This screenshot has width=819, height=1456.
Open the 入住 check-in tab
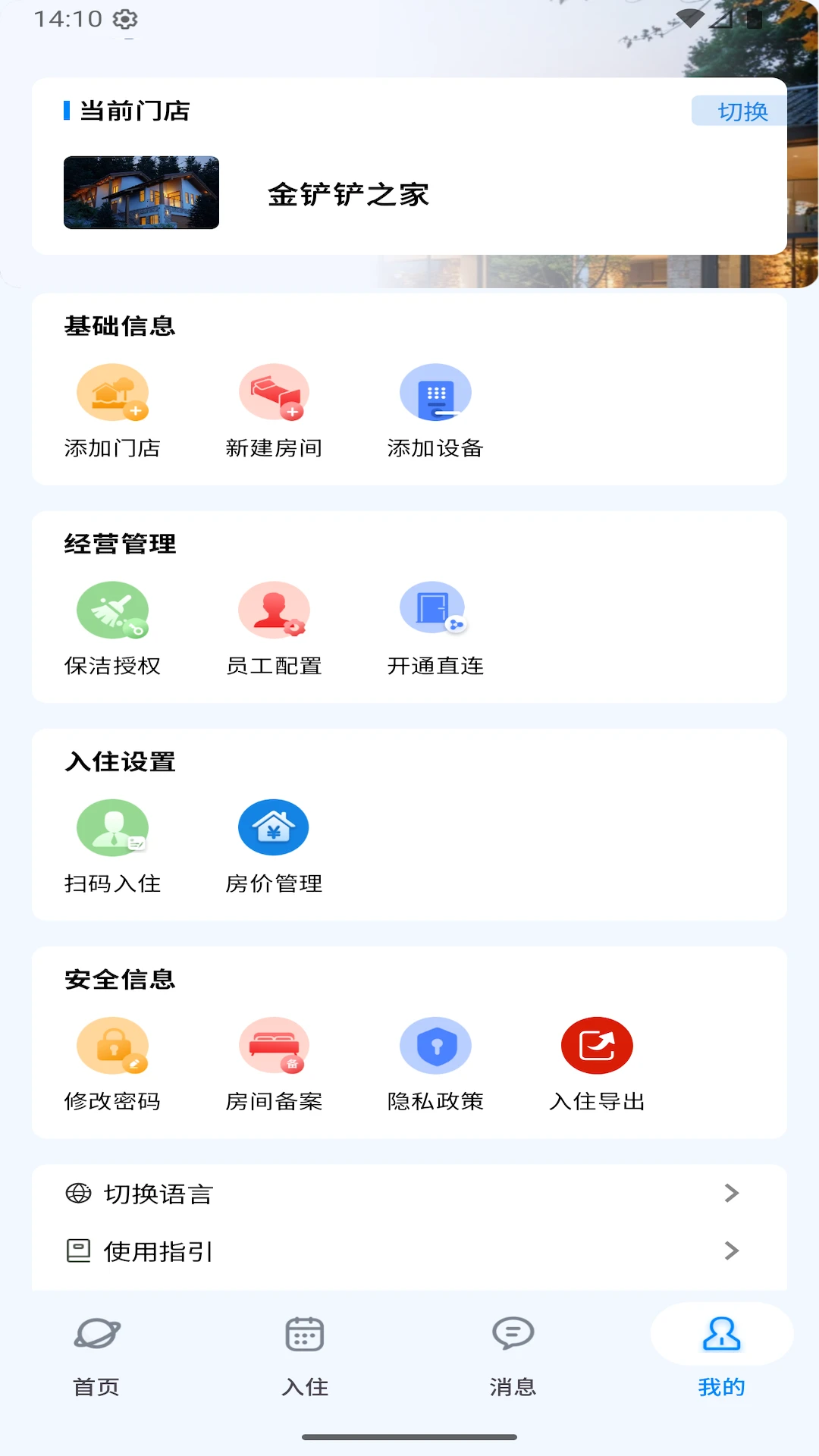[305, 1357]
